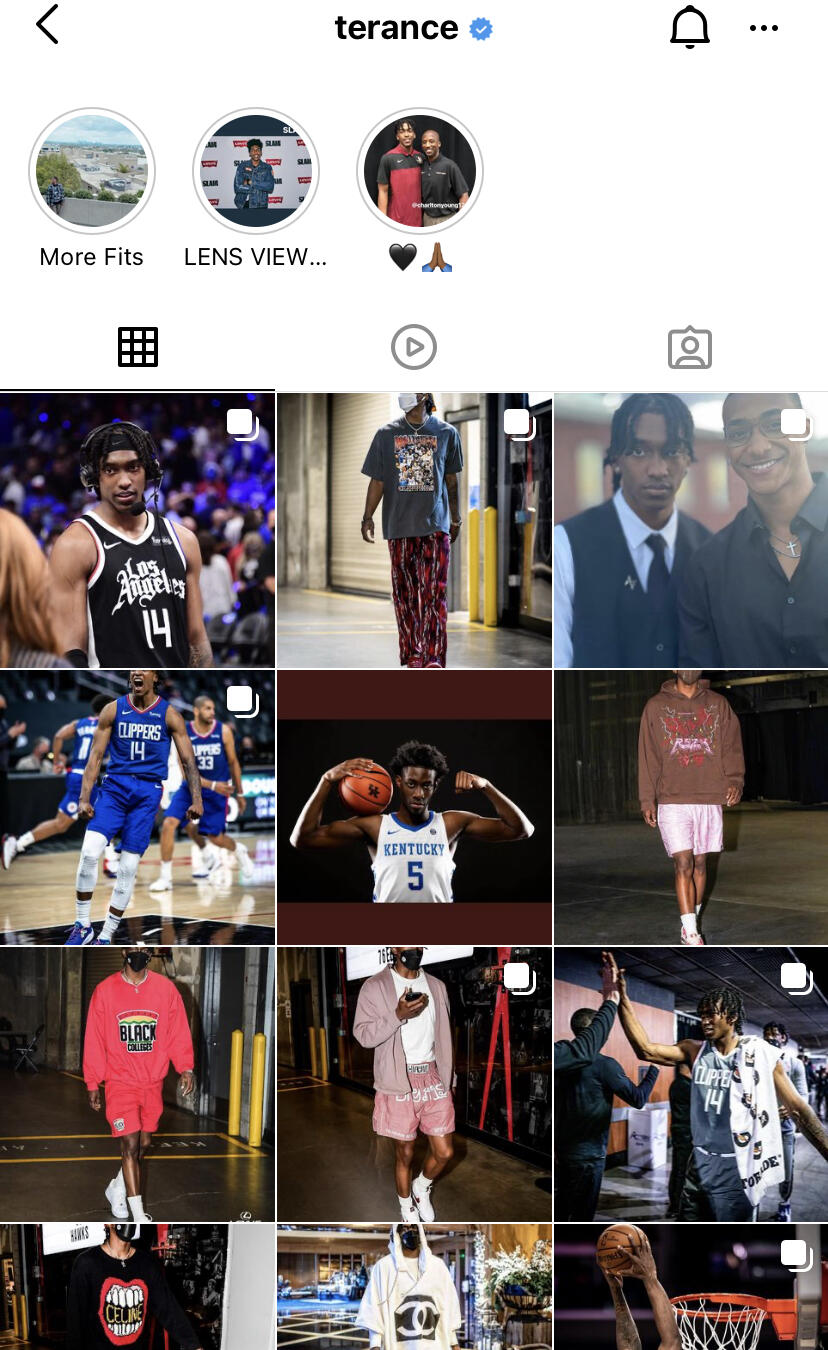The width and height of the screenshot is (828, 1350).
Task: Open the basketball dunk post
Action: [x=691, y=1288]
